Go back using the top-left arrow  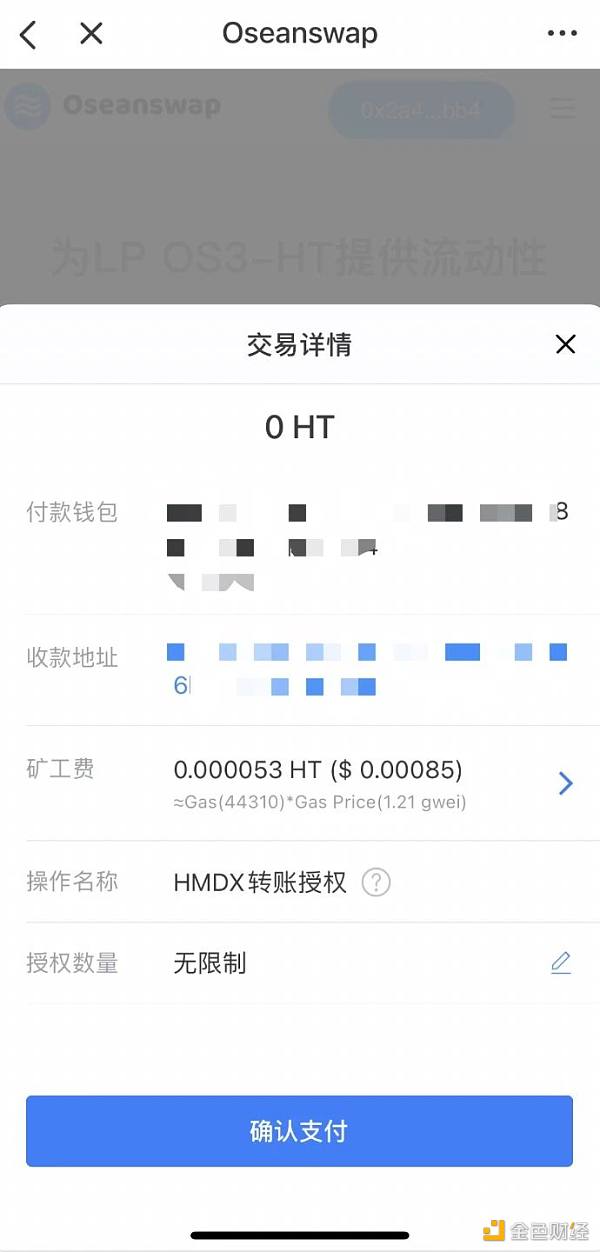click(x=28, y=34)
